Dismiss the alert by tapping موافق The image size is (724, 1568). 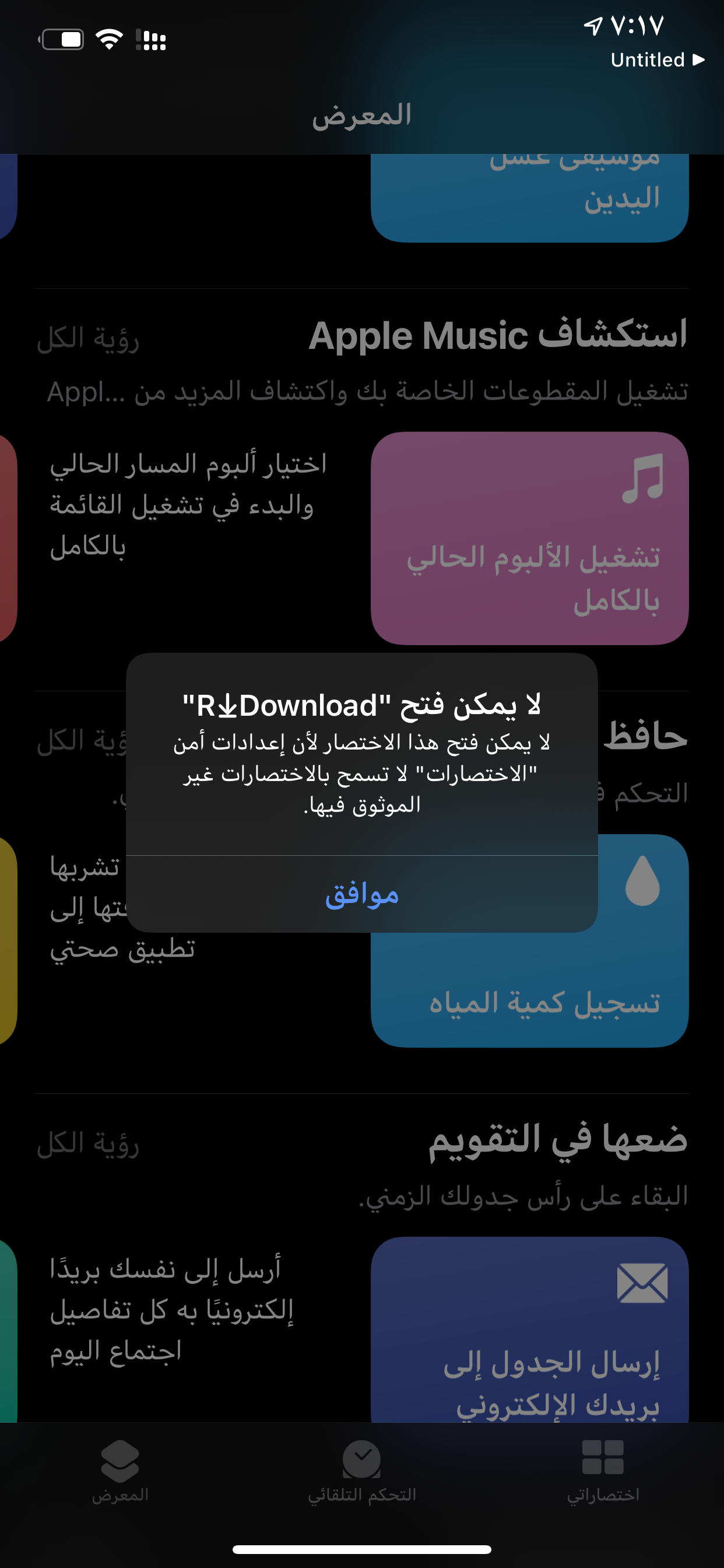[x=361, y=894]
